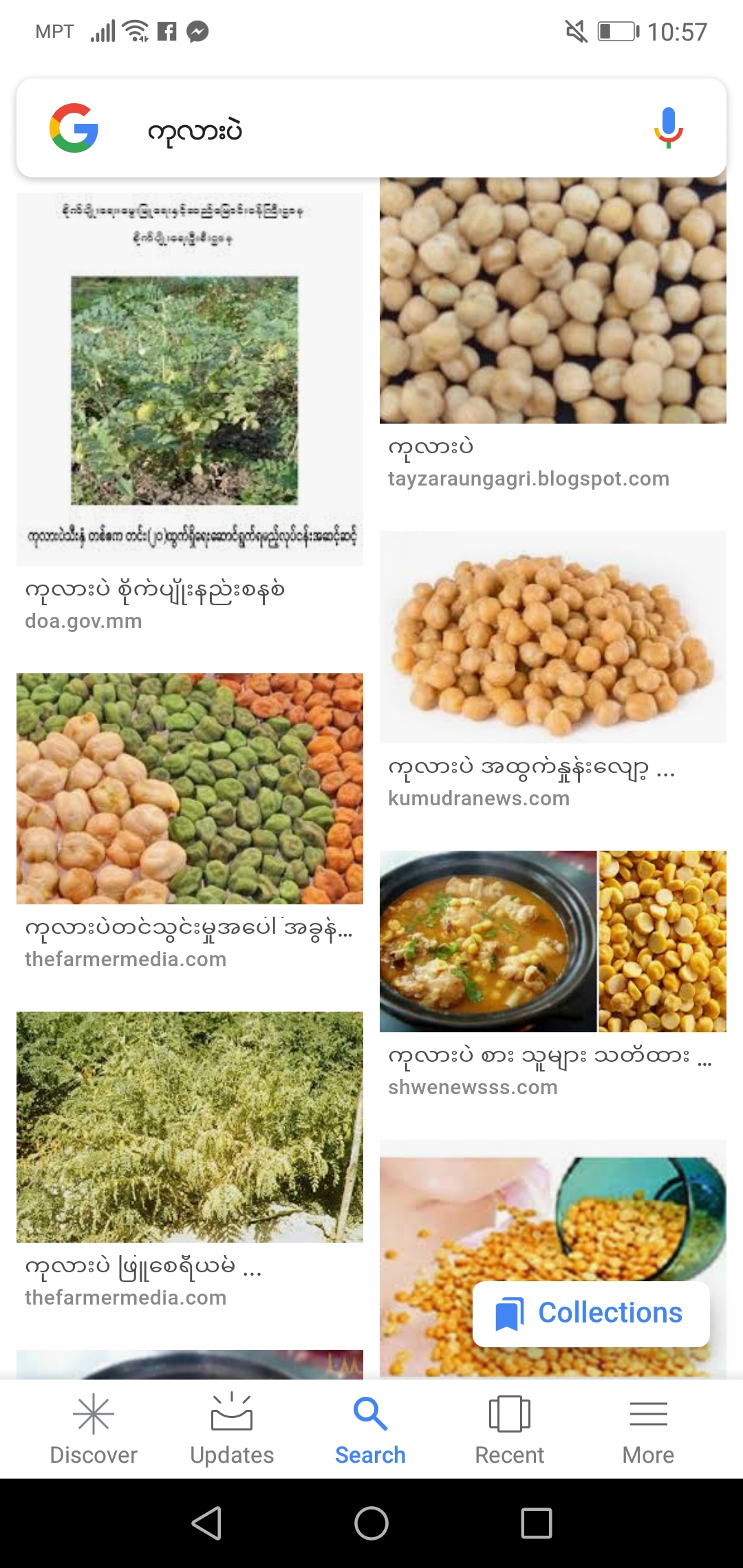This screenshot has width=743, height=1568.
Task: Open the Collections button
Action: [591, 1314]
